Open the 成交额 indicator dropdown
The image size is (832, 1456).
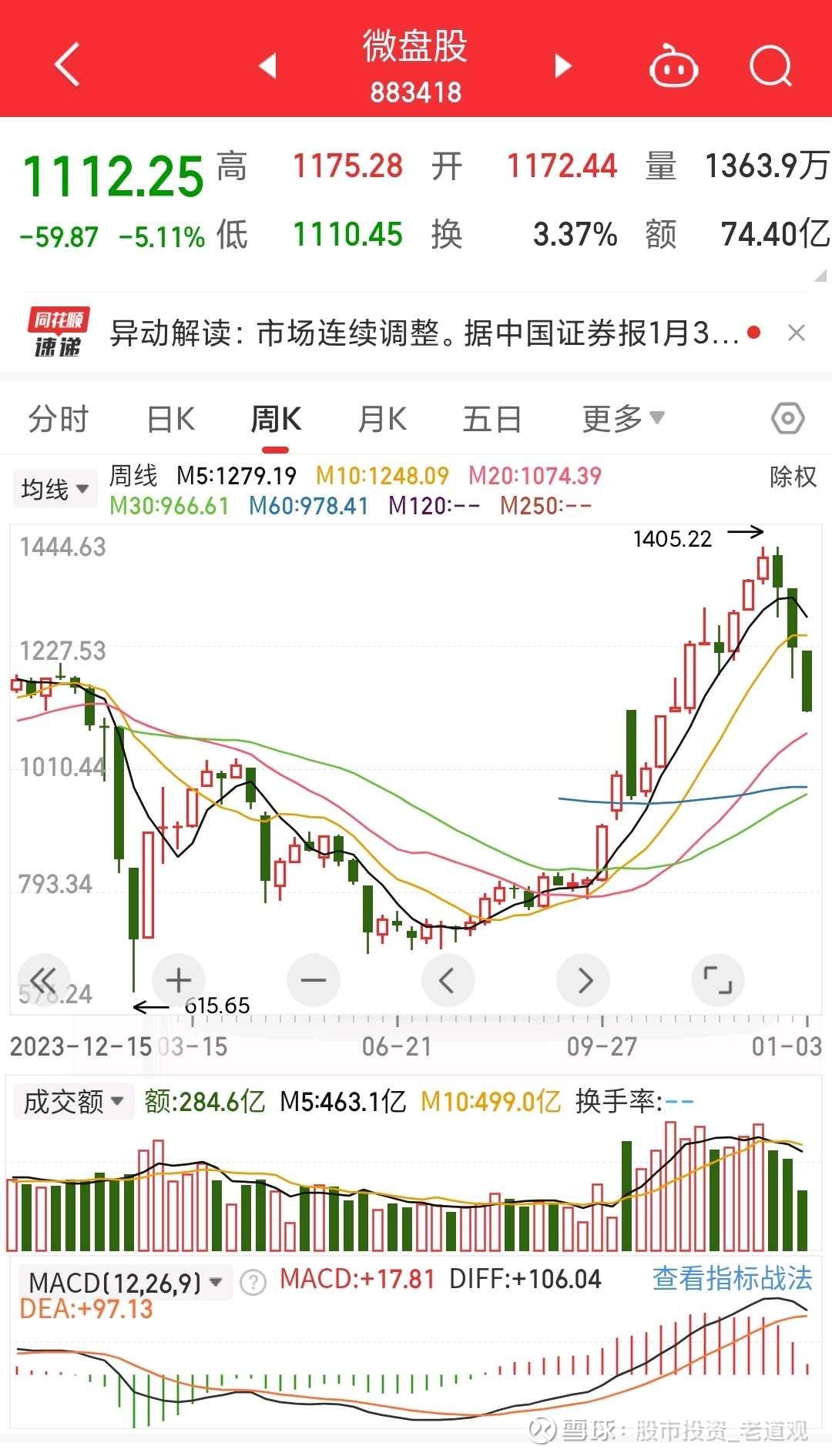pos(73,1103)
